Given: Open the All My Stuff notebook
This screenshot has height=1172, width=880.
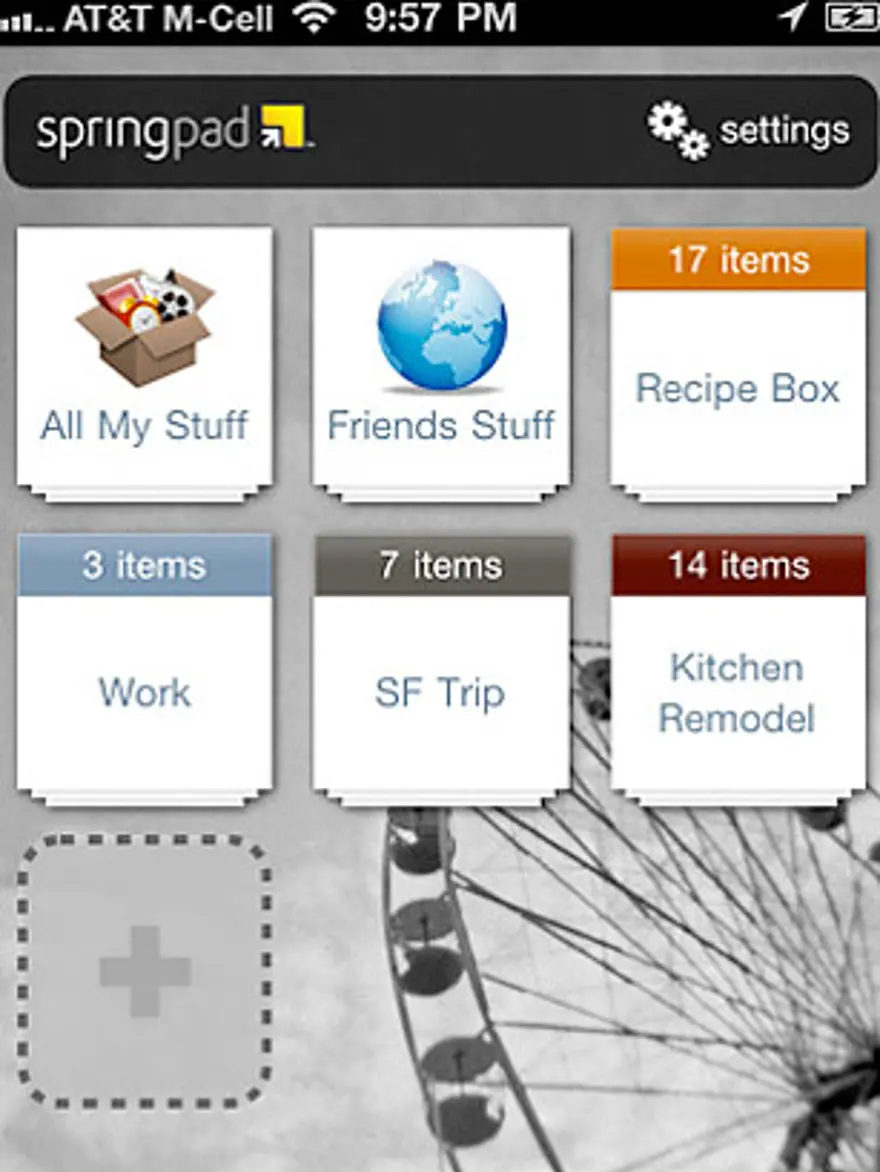Looking at the screenshot, I should click(x=144, y=355).
